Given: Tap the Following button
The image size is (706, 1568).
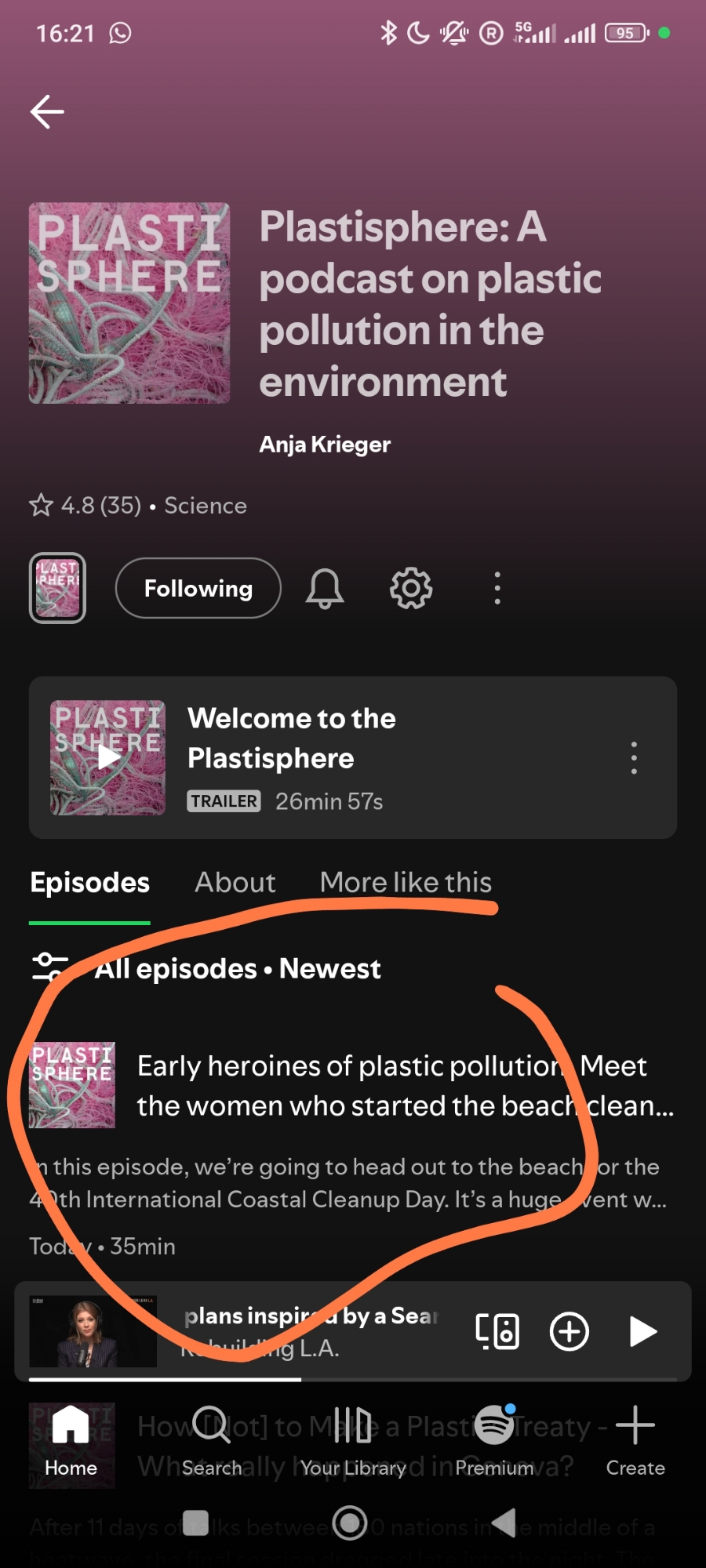Looking at the screenshot, I should point(198,588).
